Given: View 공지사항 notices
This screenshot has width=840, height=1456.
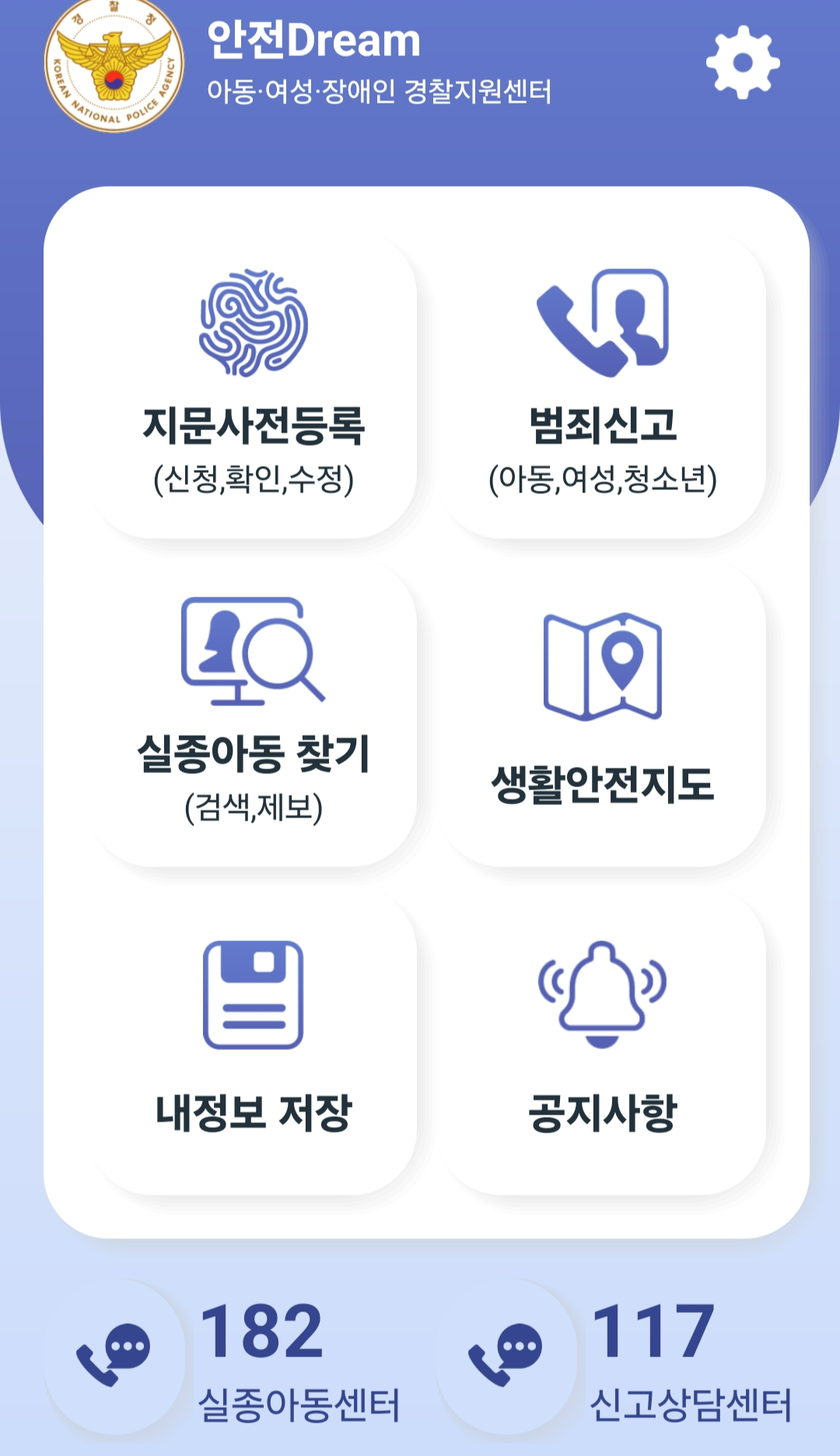Looking at the screenshot, I should pos(603,1042).
